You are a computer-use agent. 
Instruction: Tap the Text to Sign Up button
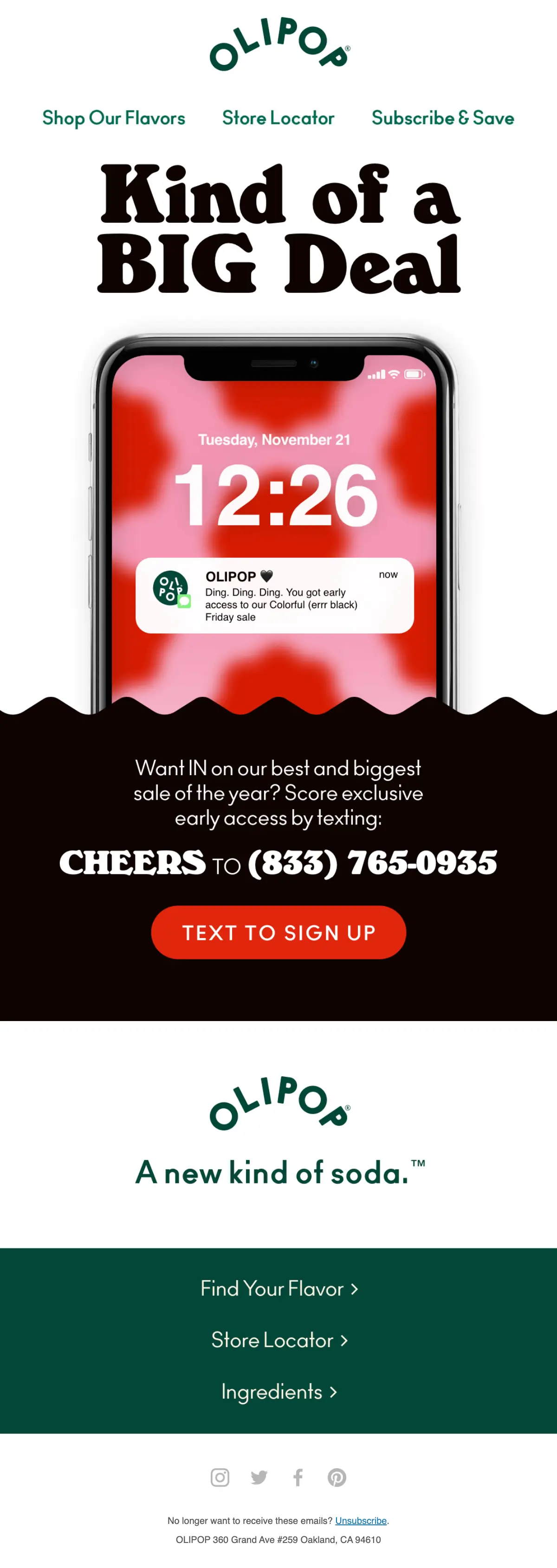(x=278, y=932)
